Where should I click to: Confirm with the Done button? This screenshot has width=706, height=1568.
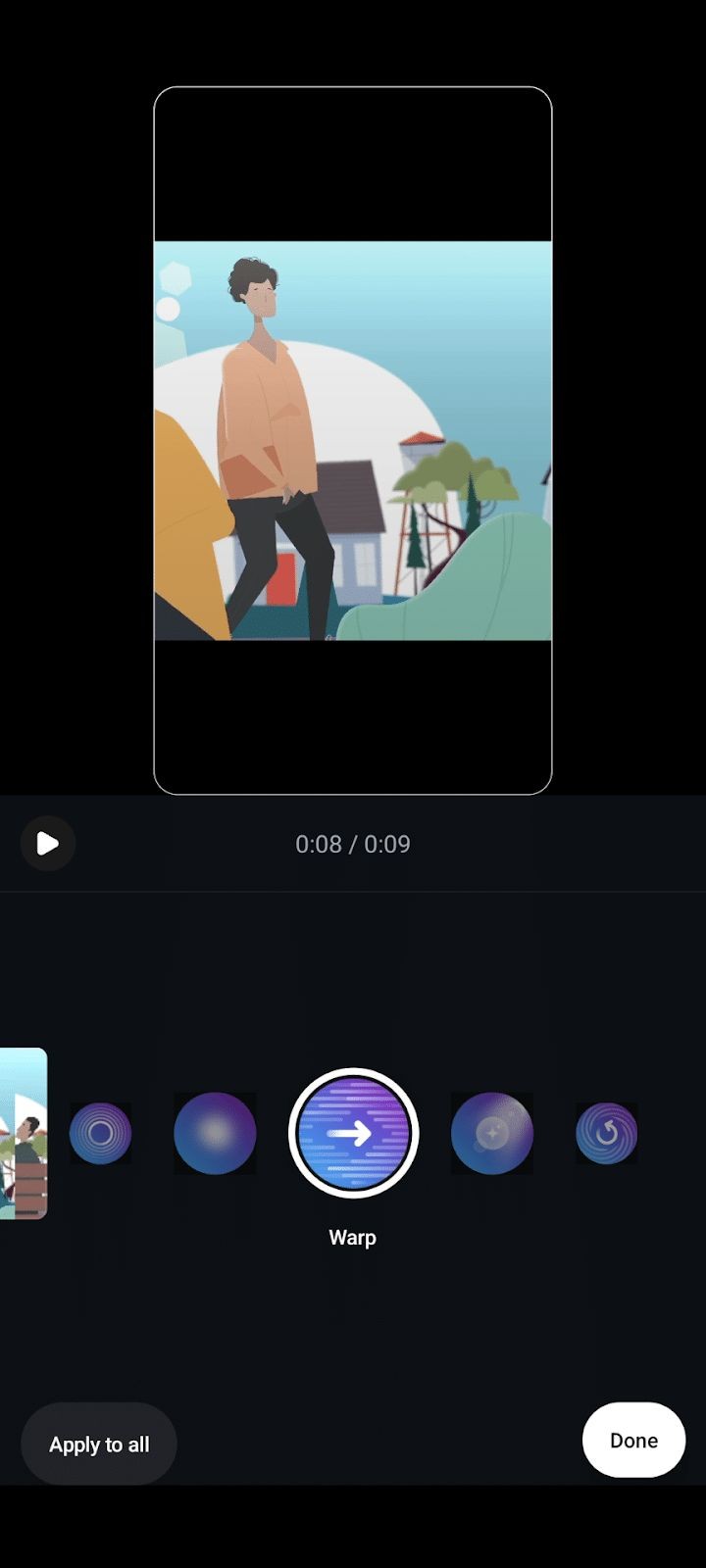click(x=633, y=1440)
